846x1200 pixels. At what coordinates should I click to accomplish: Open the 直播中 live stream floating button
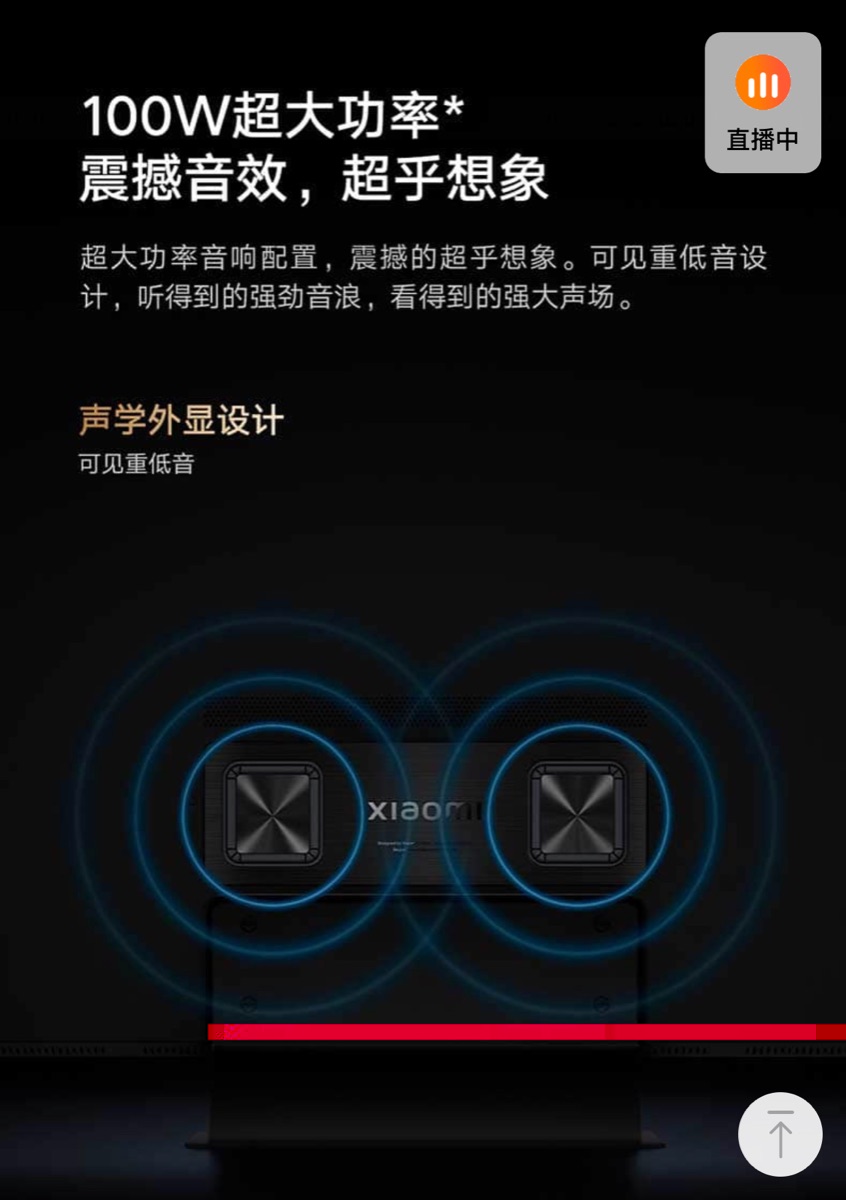[x=762, y=103]
